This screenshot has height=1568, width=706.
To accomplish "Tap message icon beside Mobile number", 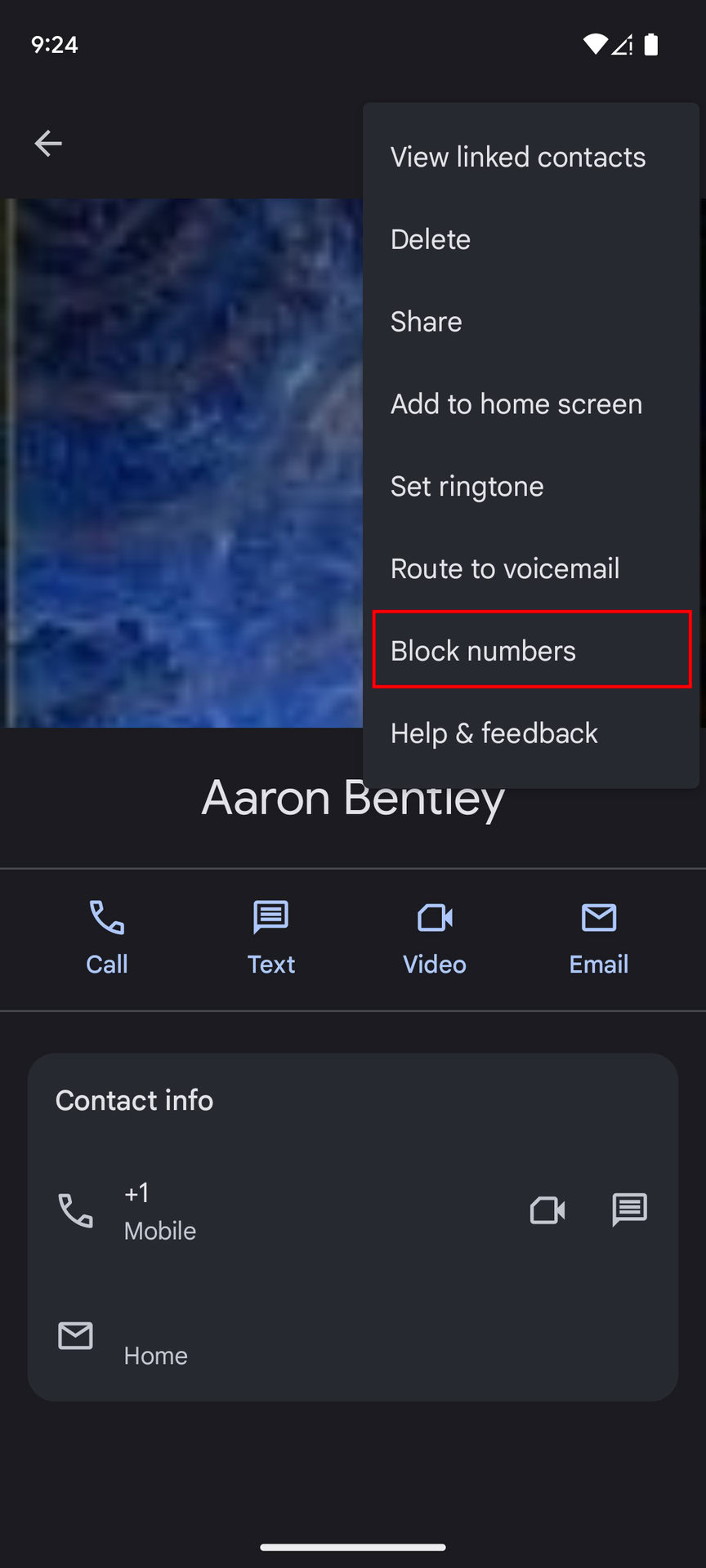I will (630, 1209).
